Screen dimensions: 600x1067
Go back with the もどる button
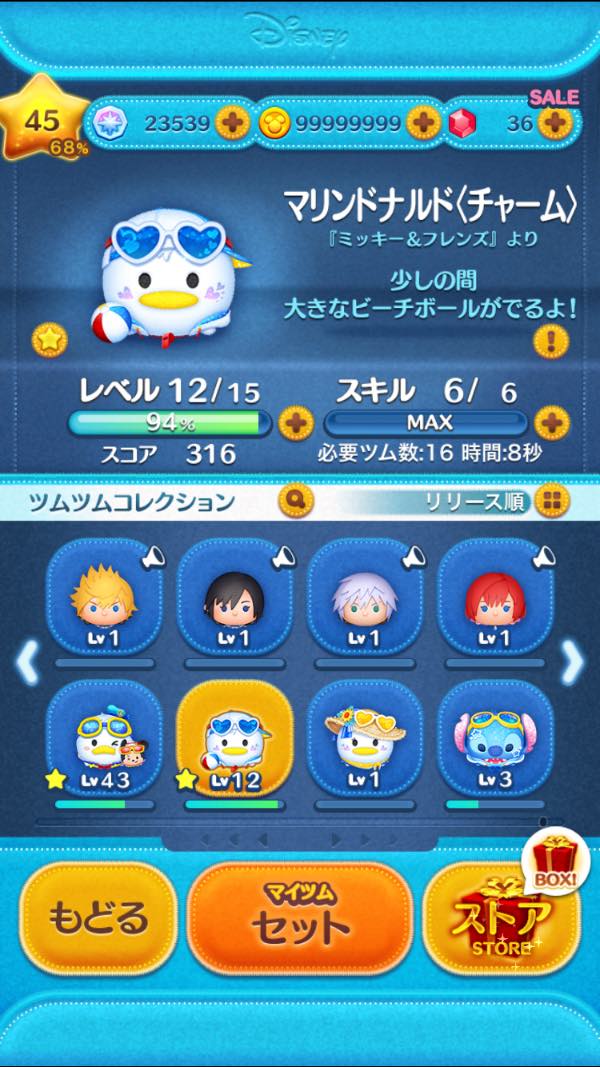click(98, 918)
